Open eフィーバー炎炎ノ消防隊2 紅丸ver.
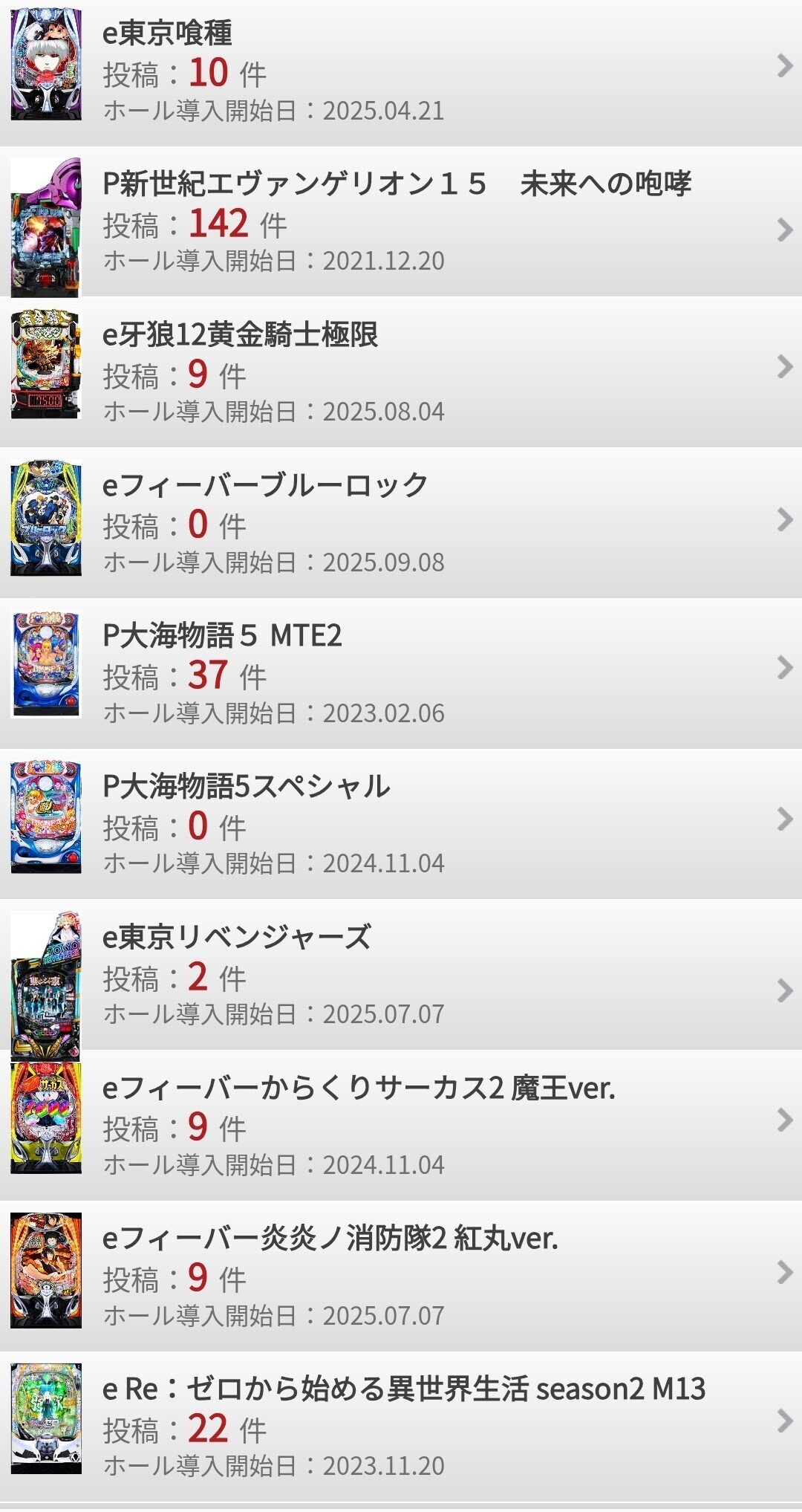802x1512 pixels. pos(401,1276)
